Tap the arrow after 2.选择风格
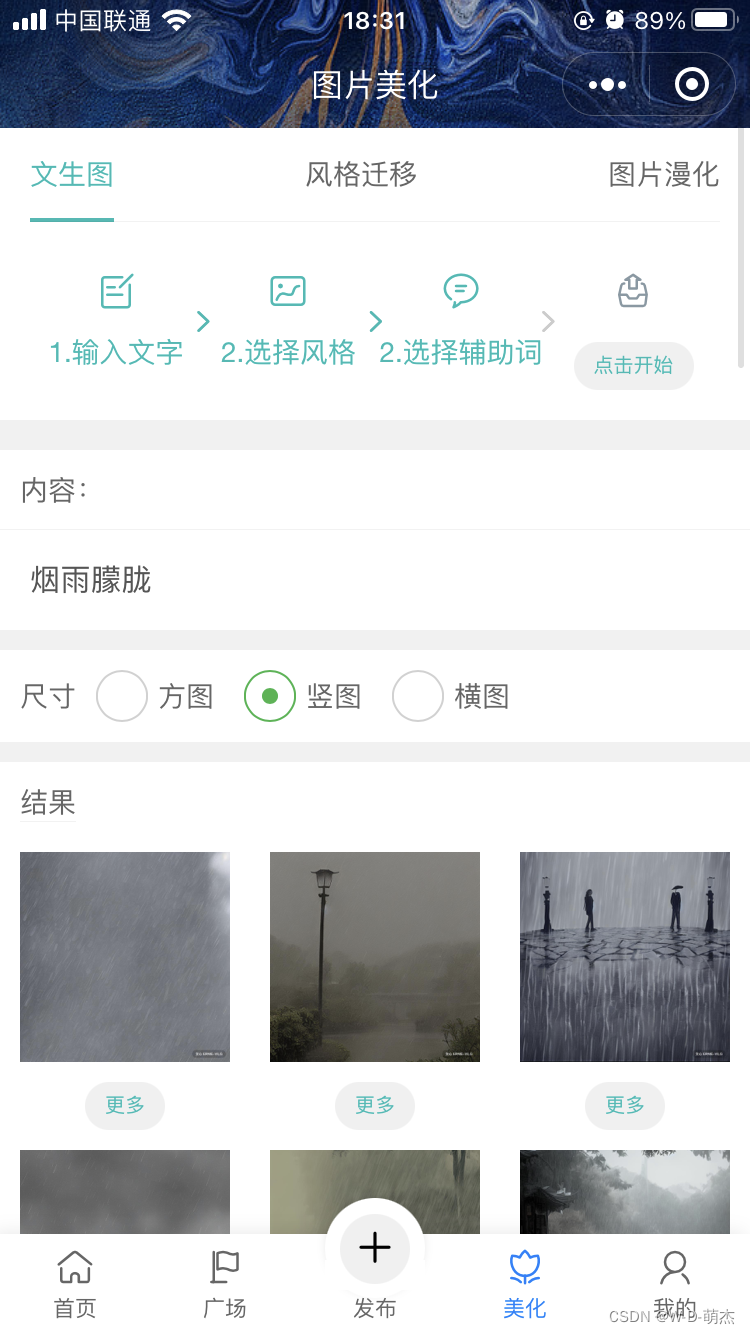This screenshot has width=750, height=1334. (376, 321)
